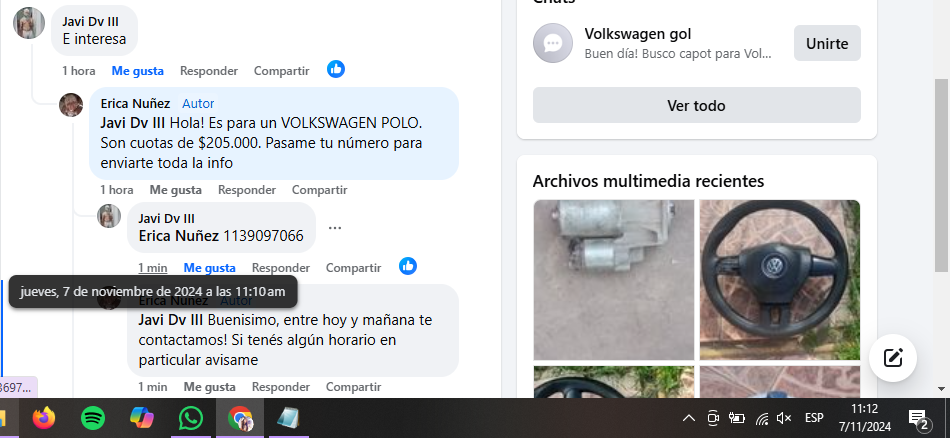The width and height of the screenshot is (950, 438).
Task: Like Javi's comment "E interesa"
Action: click(137, 71)
